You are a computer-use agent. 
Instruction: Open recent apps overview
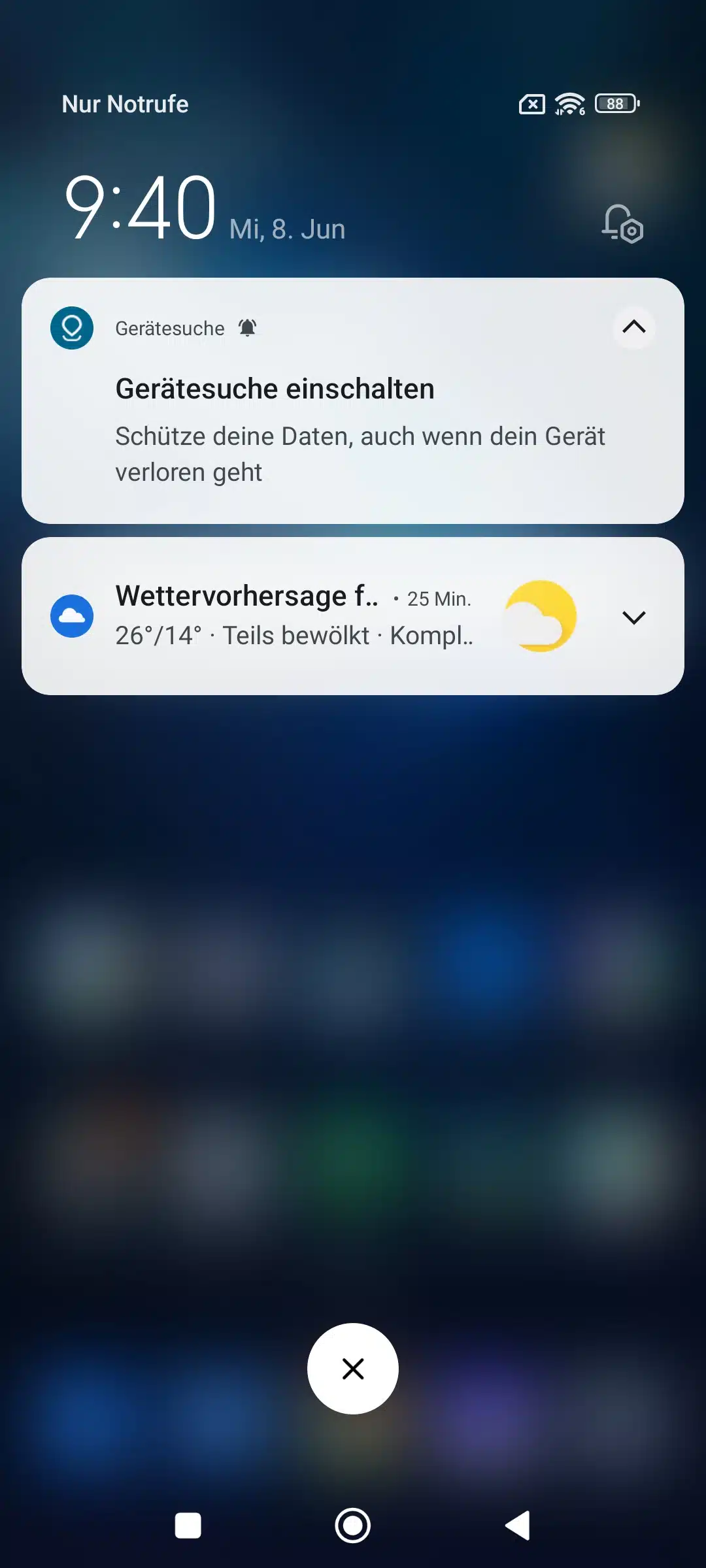188,1526
